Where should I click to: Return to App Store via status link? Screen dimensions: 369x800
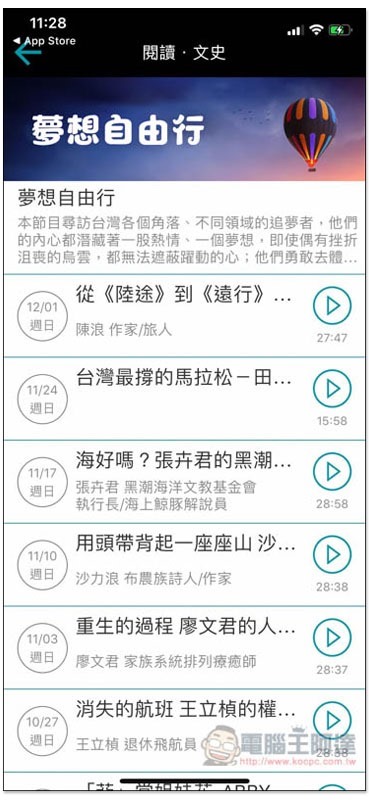pos(44,41)
